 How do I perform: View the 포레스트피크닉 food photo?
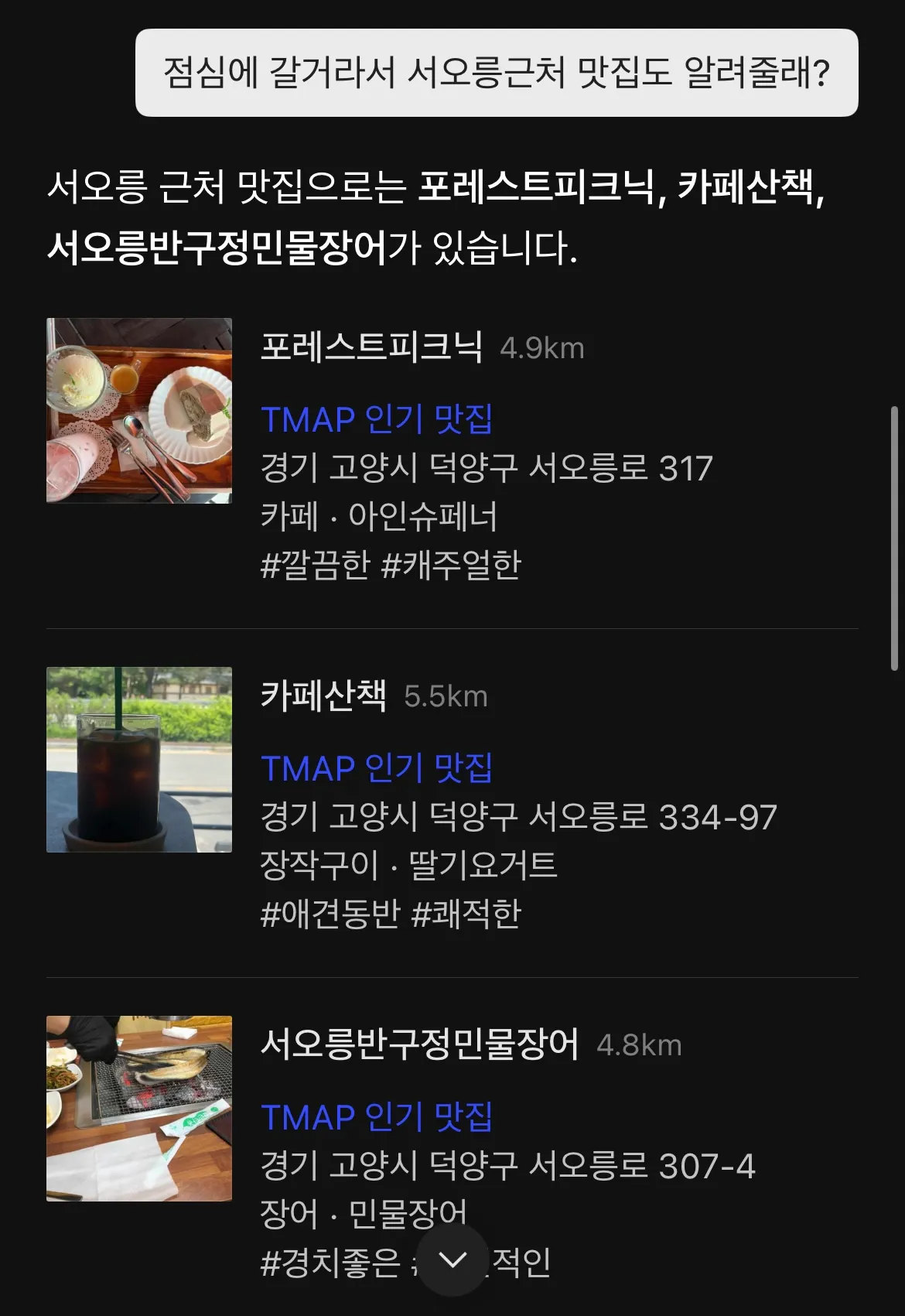[x=139, y=411]
